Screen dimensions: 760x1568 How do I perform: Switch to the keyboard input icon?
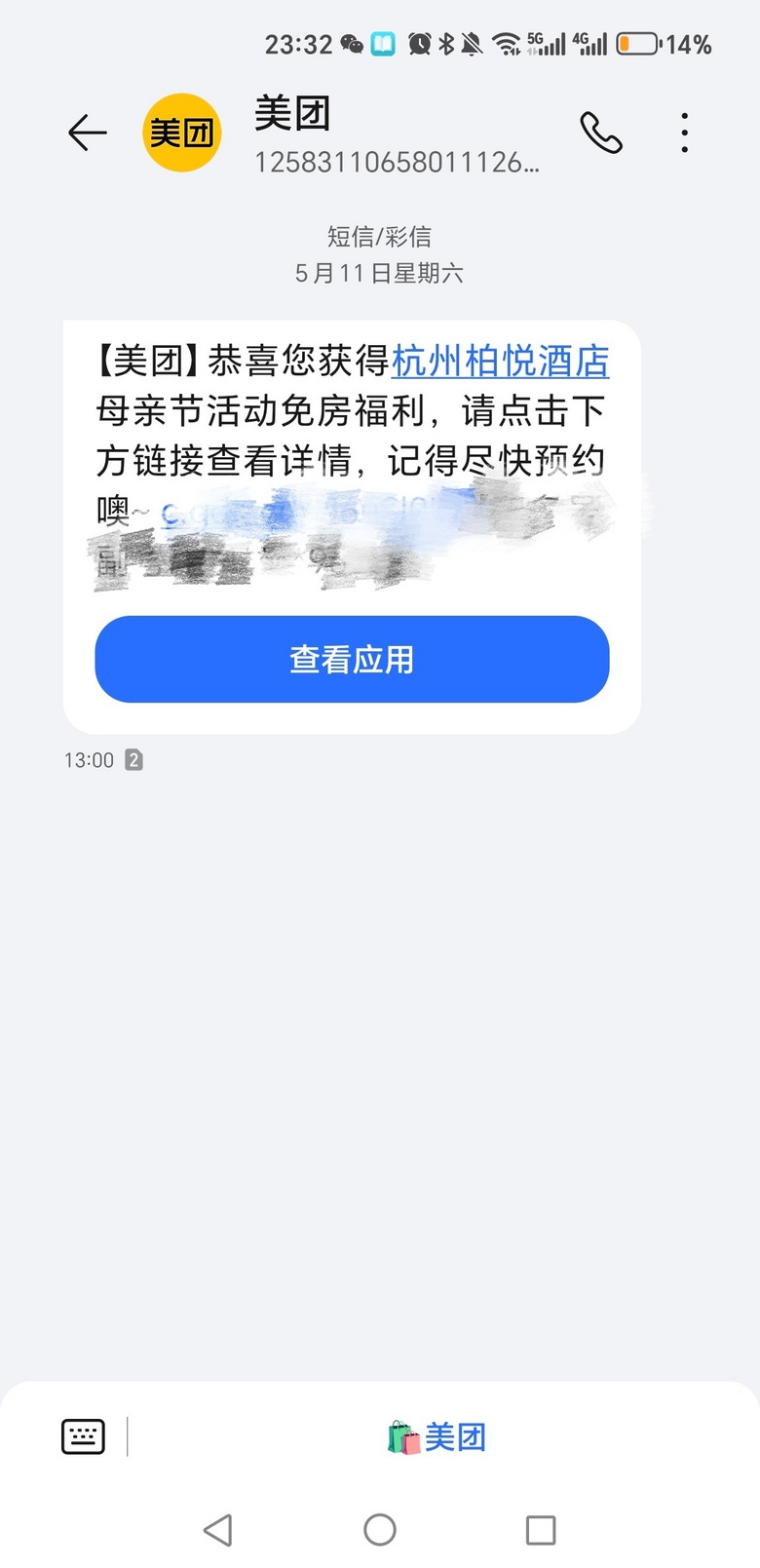(83, 1436)
